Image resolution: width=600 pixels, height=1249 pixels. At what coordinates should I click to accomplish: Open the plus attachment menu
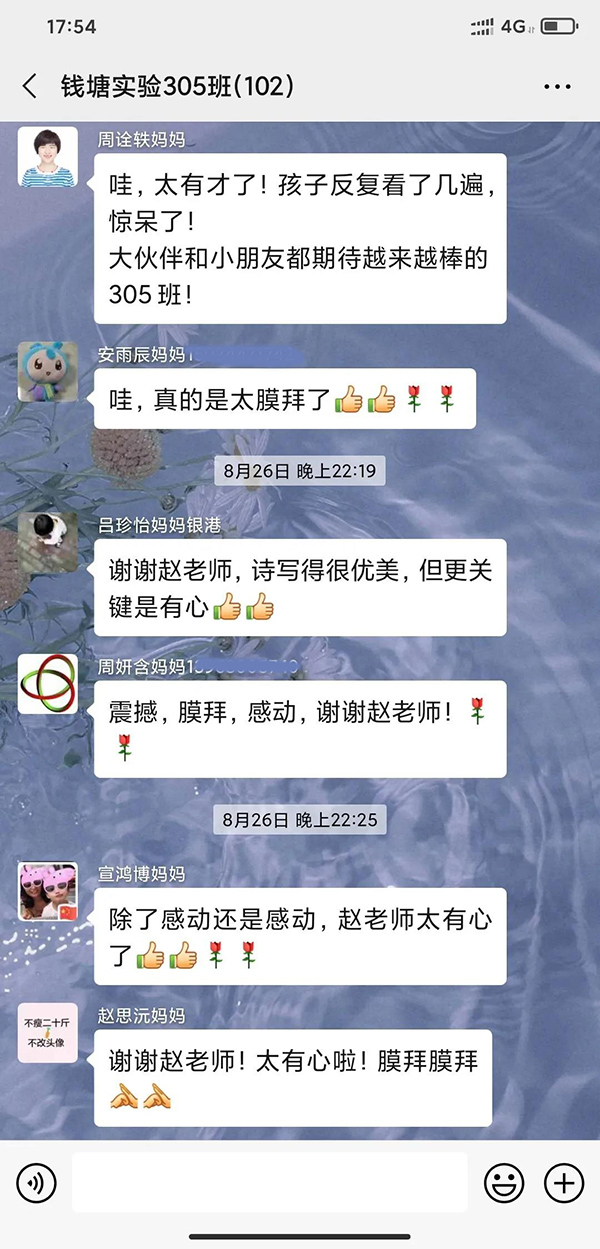click(563, 1183)
